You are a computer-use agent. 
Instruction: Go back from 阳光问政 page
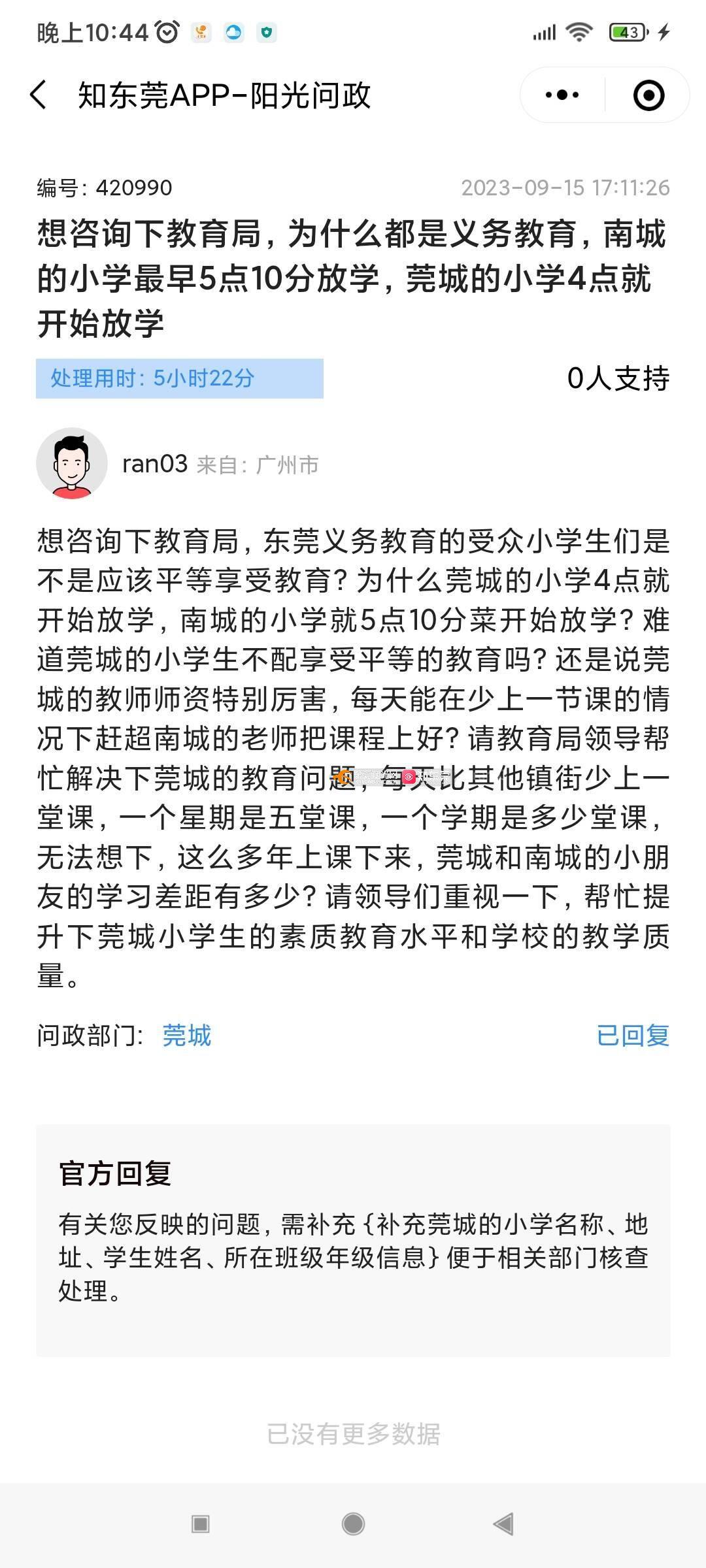tap(39, 95)
